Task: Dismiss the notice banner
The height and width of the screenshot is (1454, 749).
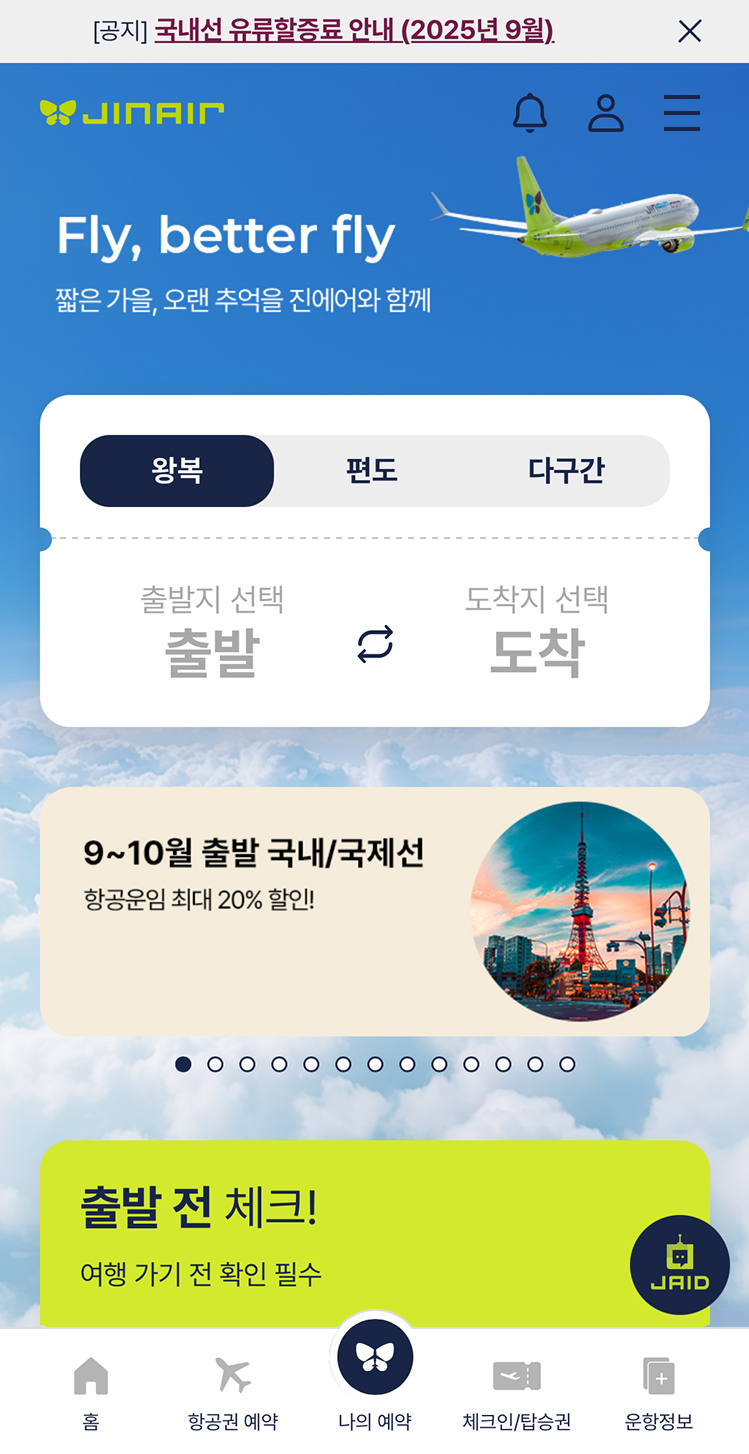Action: (x=689, y=31)
